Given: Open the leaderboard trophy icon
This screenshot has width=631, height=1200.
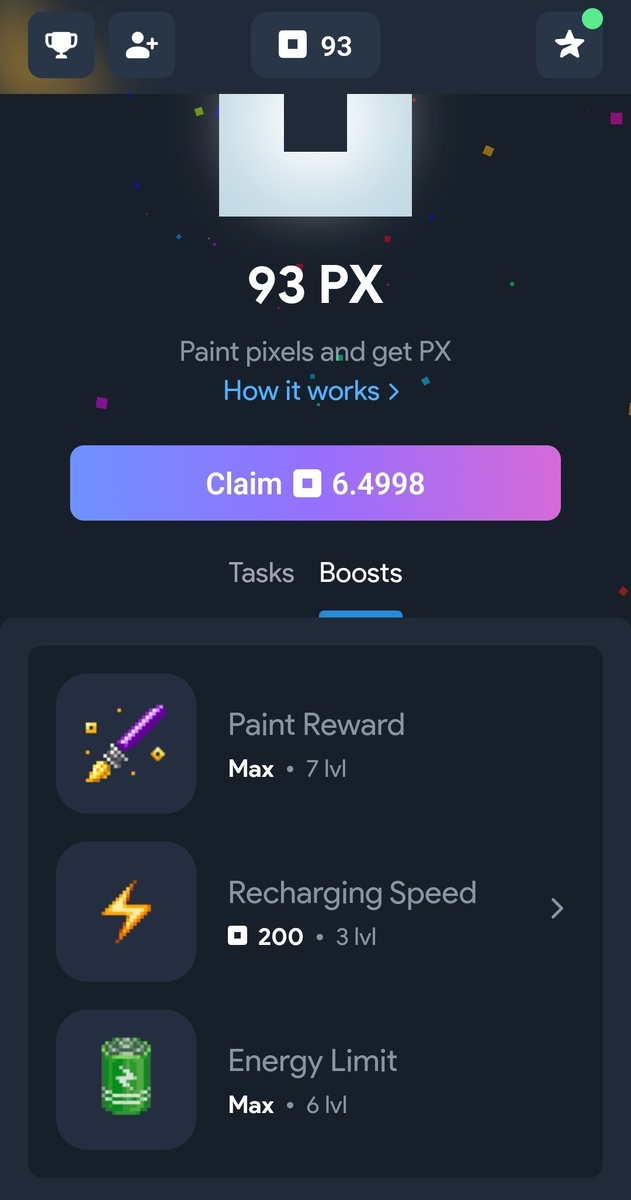Looking at the screenshot, I should [x=61, y=45].
